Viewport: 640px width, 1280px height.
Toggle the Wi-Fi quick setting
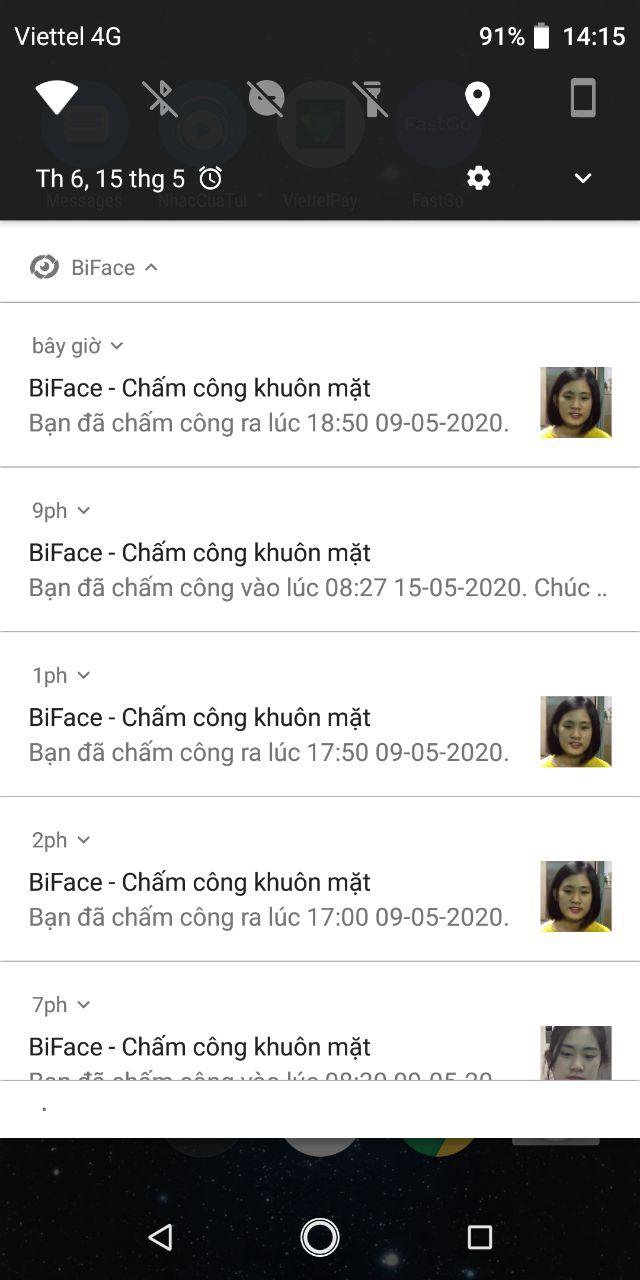pyautogui.click(x=57, y=98)
